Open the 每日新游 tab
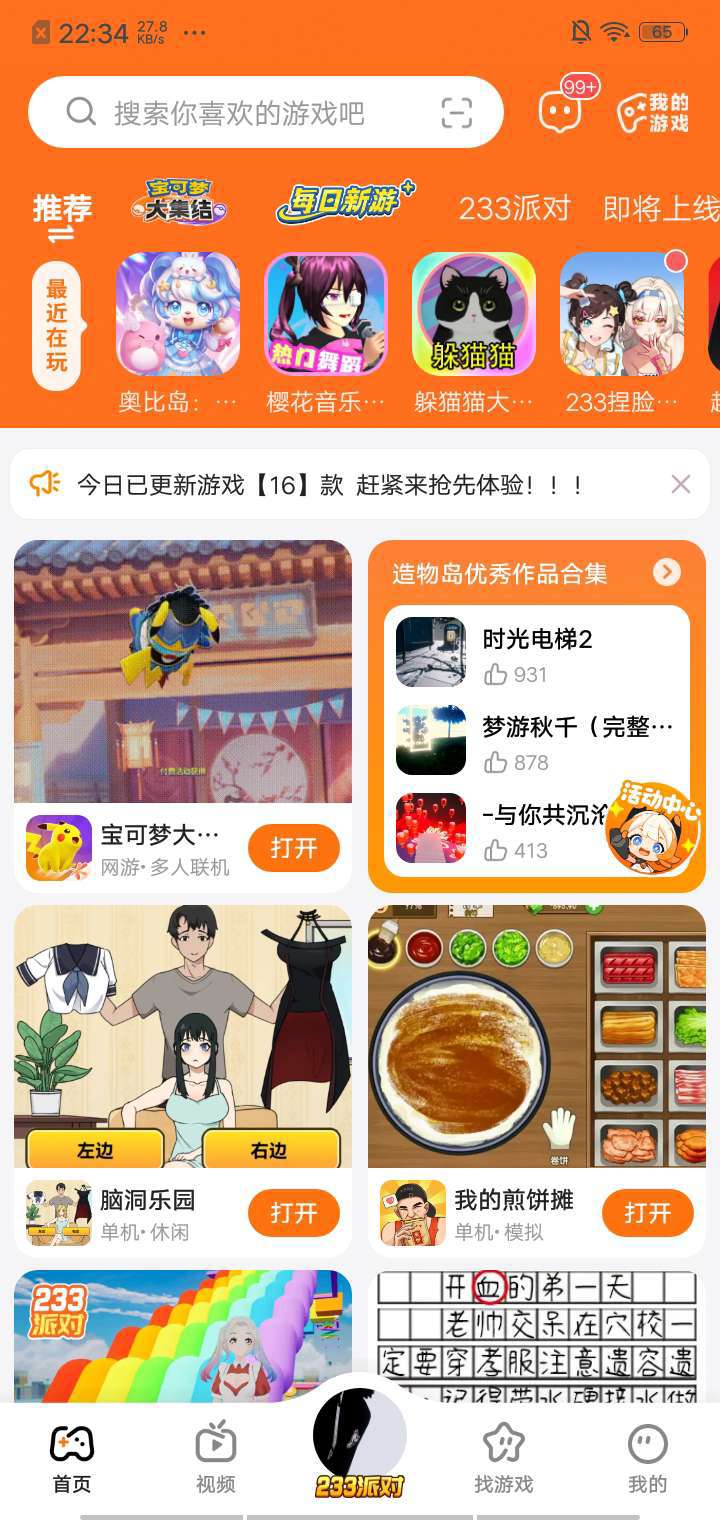The height and width of the screenshot is (1520, 720). 345,204
